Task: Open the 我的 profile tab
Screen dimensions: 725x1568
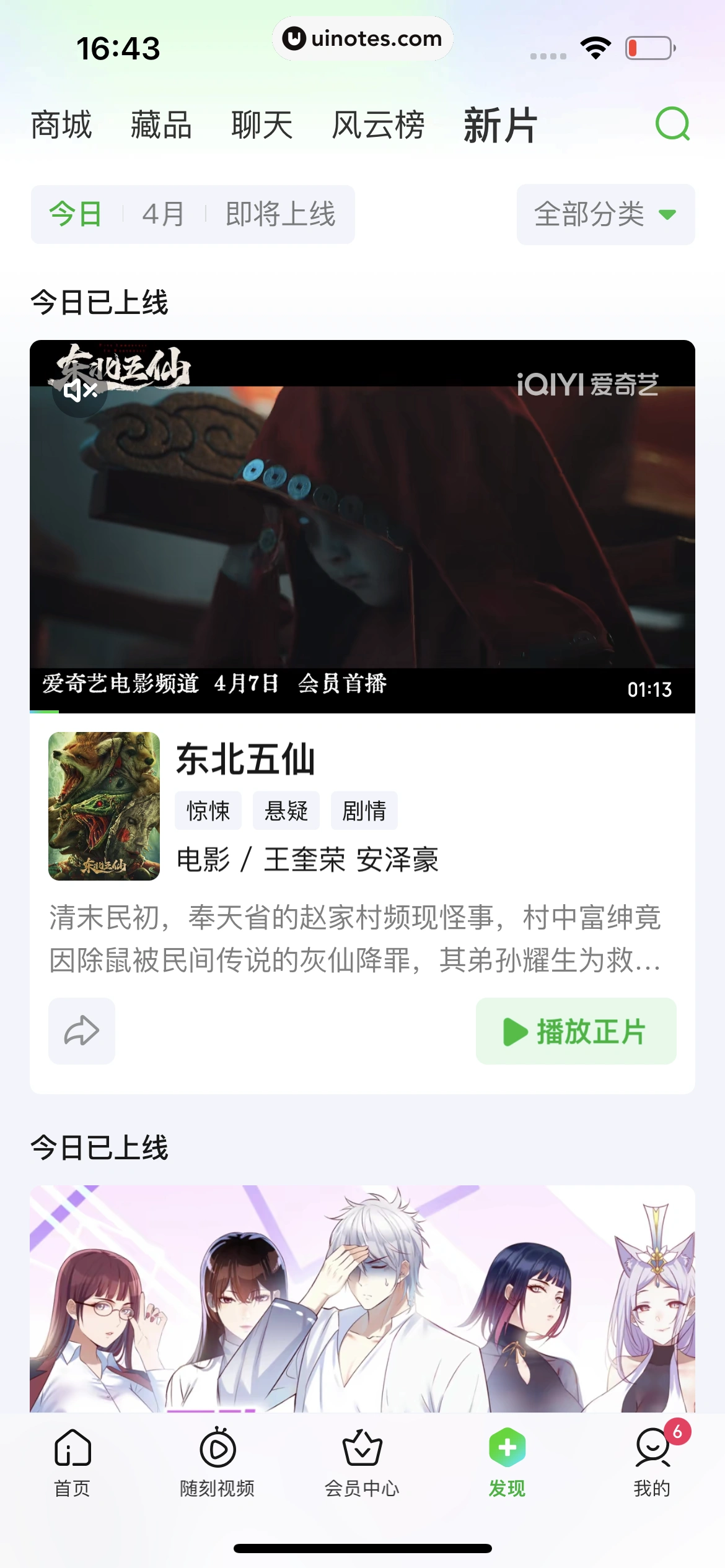Action: [652, 1463]
